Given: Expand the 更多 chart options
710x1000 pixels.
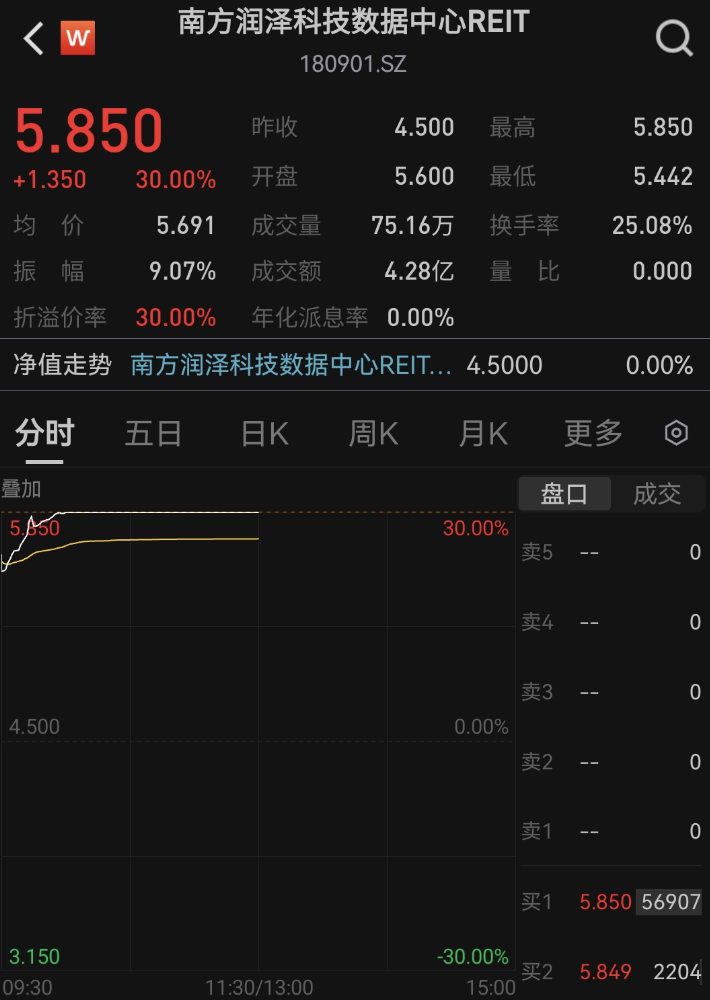Looking at the screenshot, I should click(593, 434).
